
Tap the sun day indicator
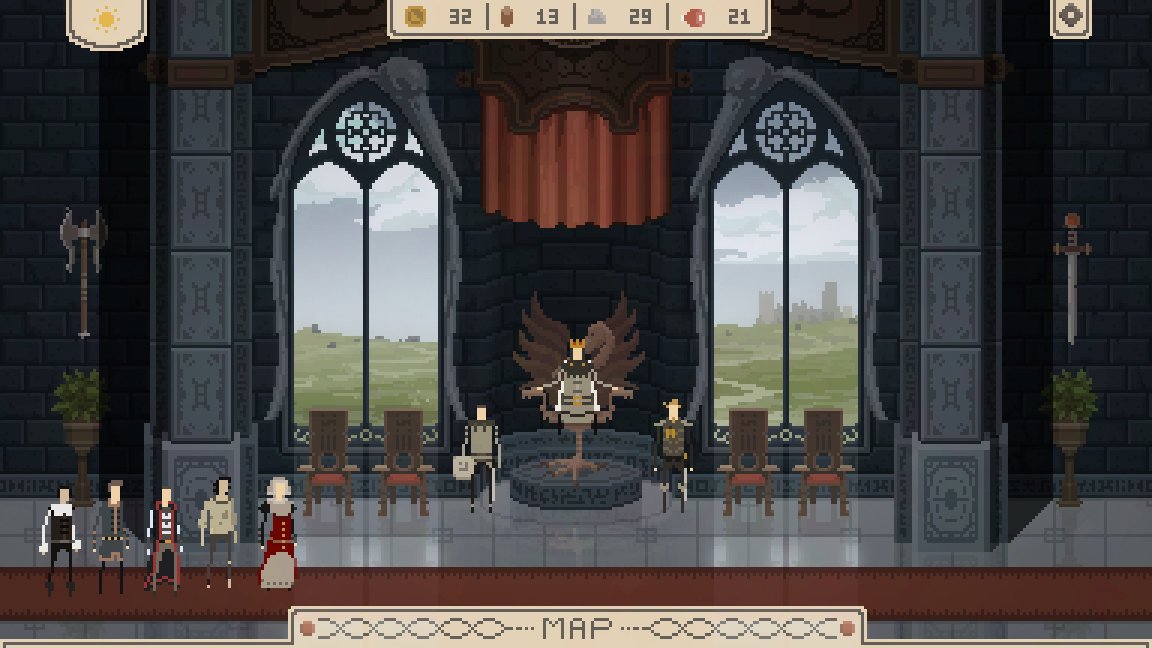click(x=106, y=19)
